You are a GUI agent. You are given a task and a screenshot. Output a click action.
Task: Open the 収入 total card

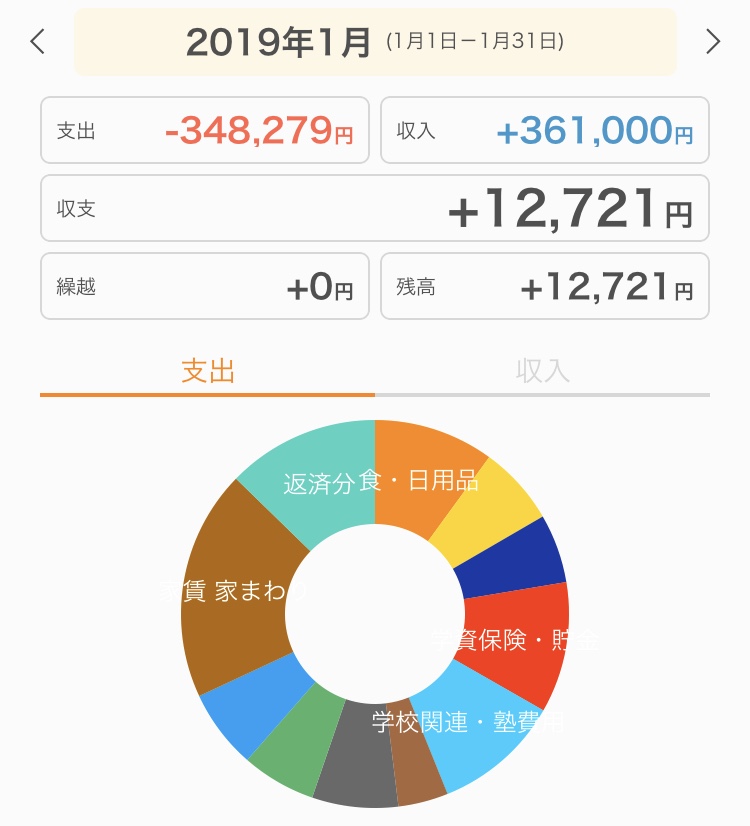click(x=545, y=131)
